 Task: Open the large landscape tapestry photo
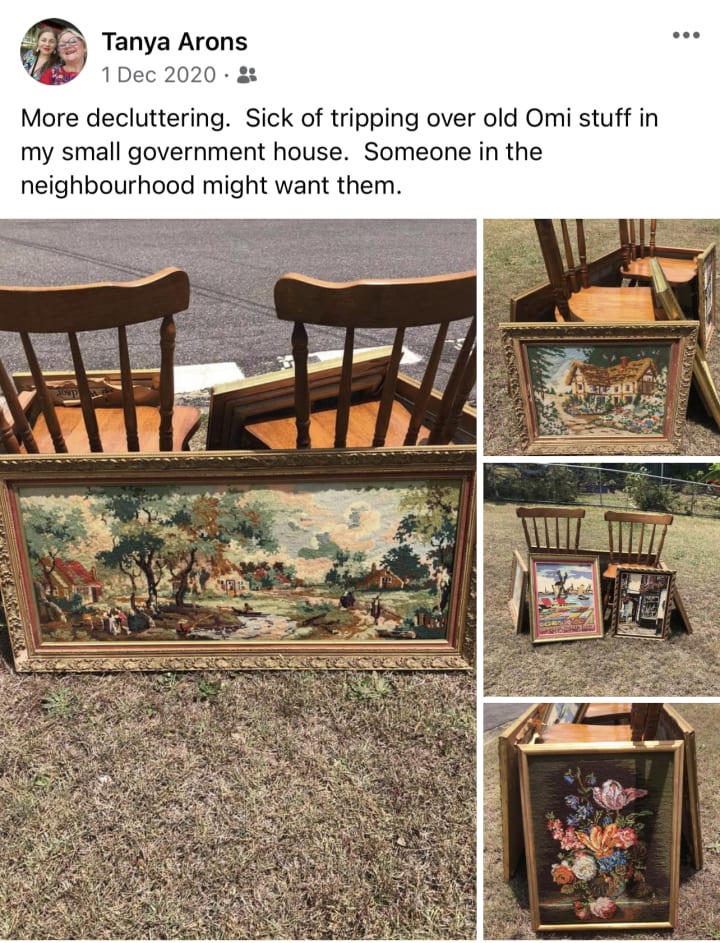point(238,579)
